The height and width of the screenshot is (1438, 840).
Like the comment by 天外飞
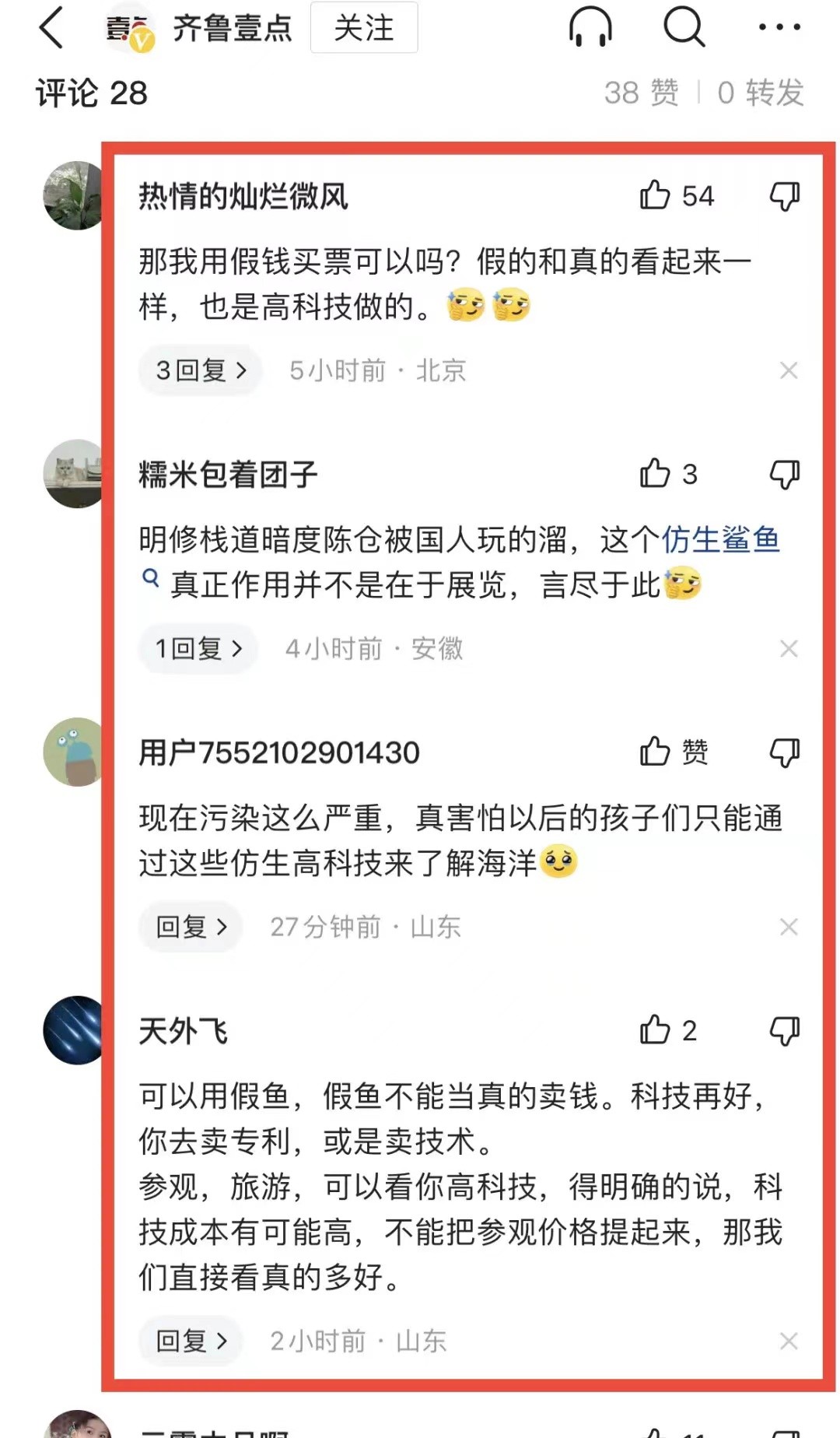656,1030
